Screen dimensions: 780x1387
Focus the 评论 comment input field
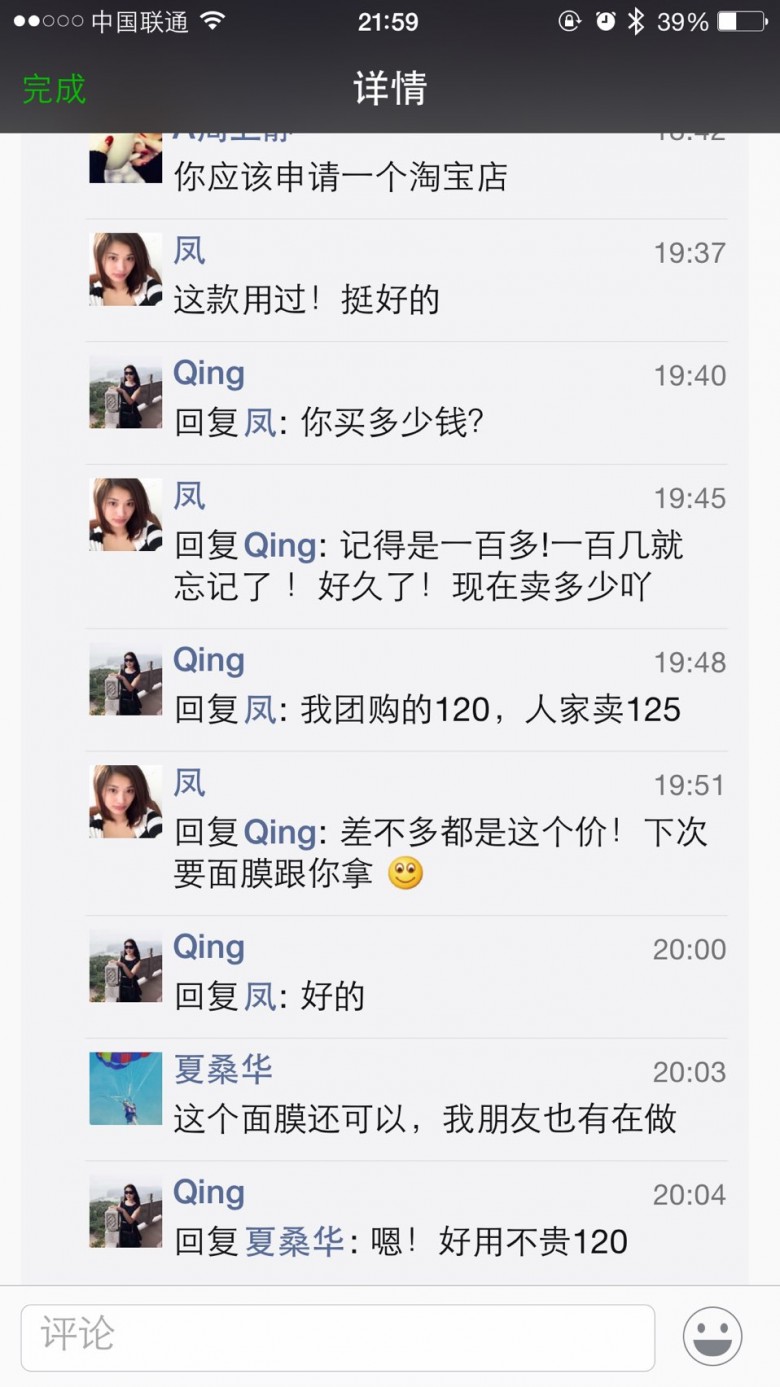pos(337,1336)
